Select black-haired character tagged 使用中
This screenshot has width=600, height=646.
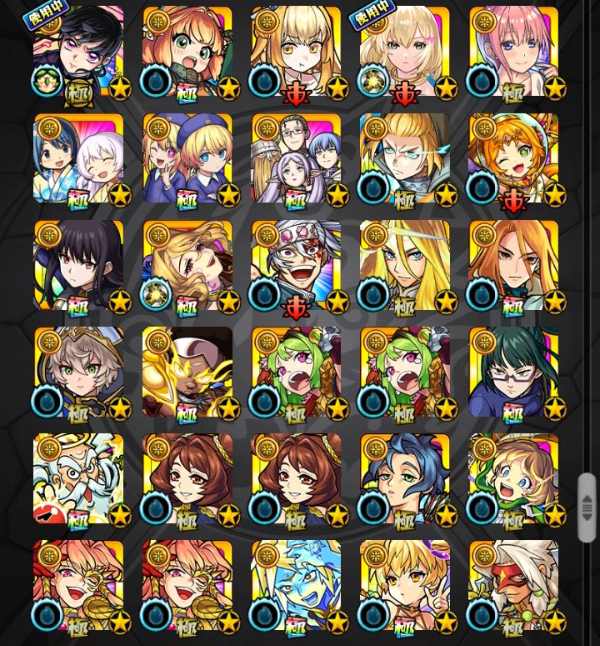coord(78,52)
